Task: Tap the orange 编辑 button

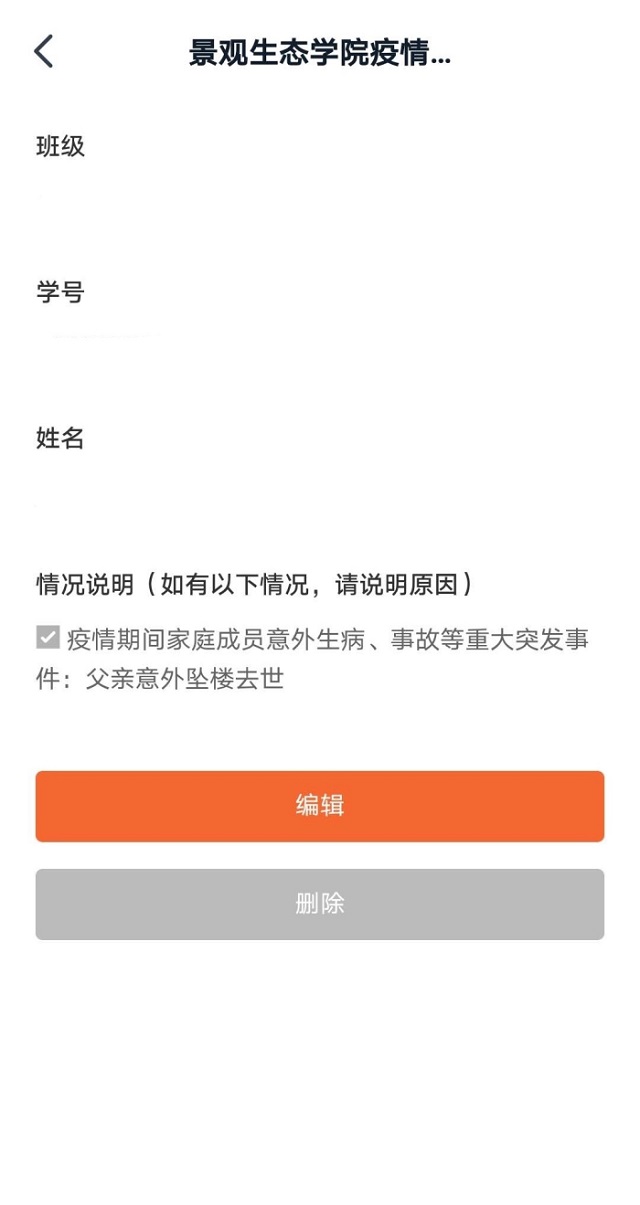Action: [320, 806]
